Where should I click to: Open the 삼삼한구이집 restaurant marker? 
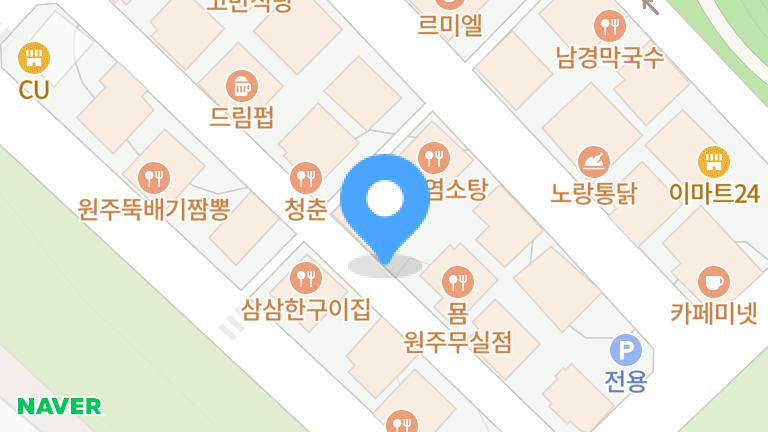[305, 277]
